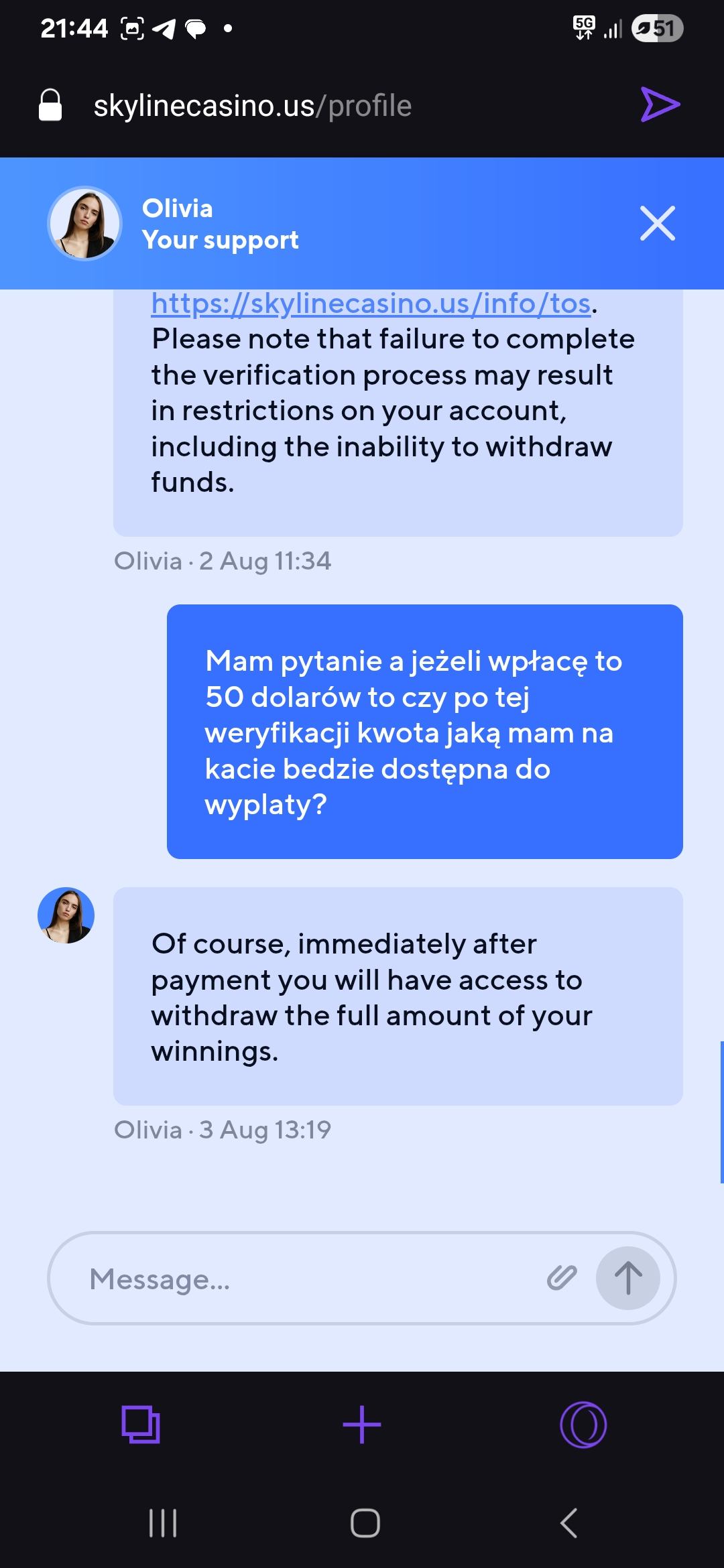Tap the browser address bar URL

(x=253, y=106)
